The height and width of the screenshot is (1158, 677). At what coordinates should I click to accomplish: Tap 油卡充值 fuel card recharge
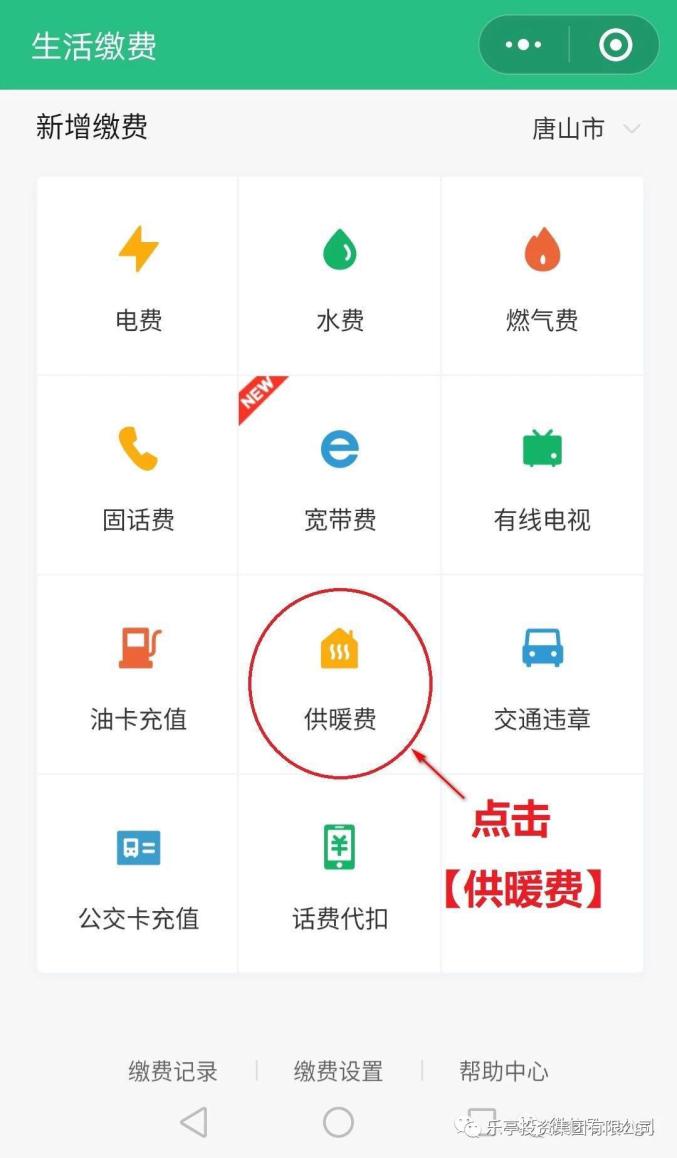pos(138,675)
